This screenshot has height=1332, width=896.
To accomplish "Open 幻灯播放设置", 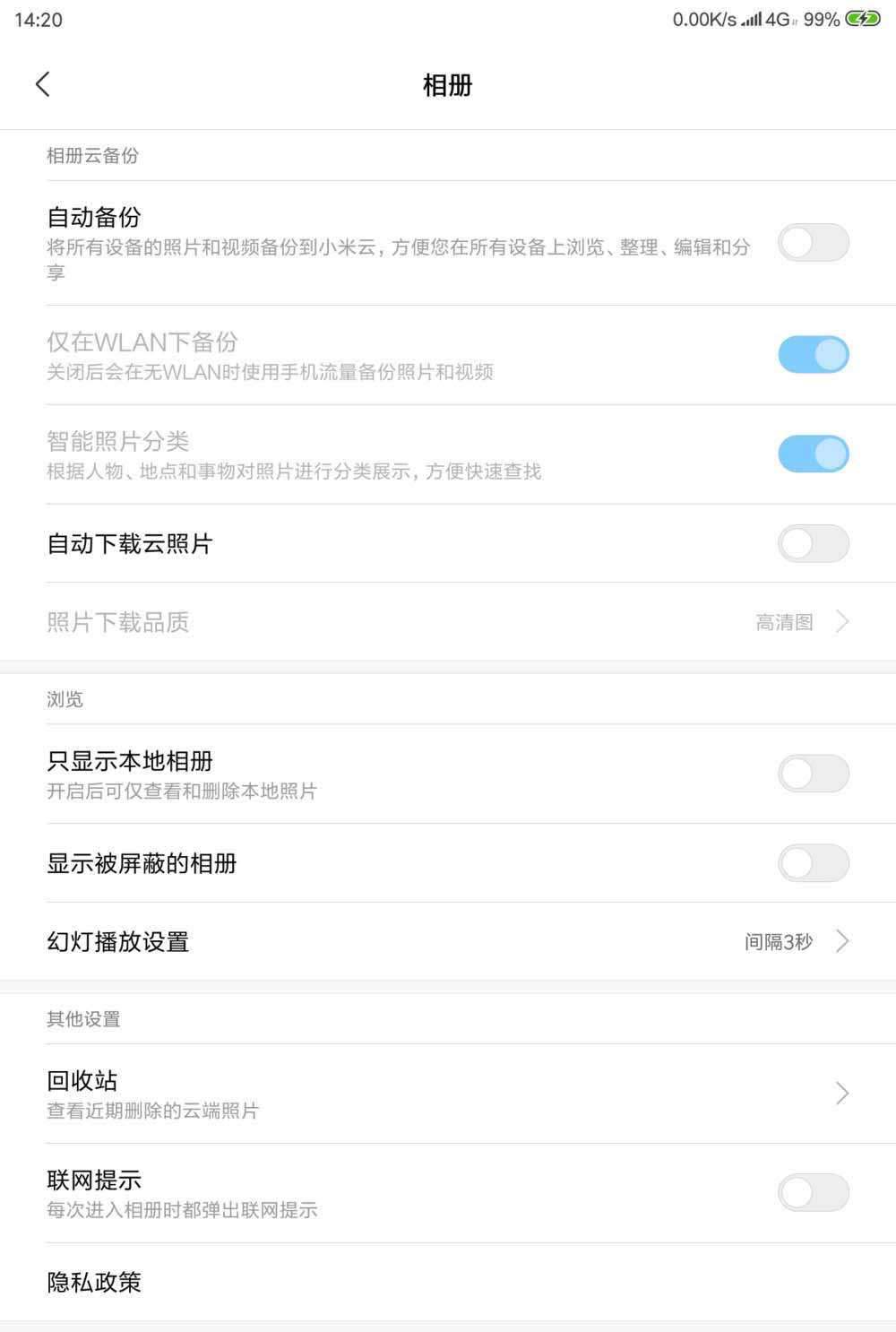I will 448,941.
